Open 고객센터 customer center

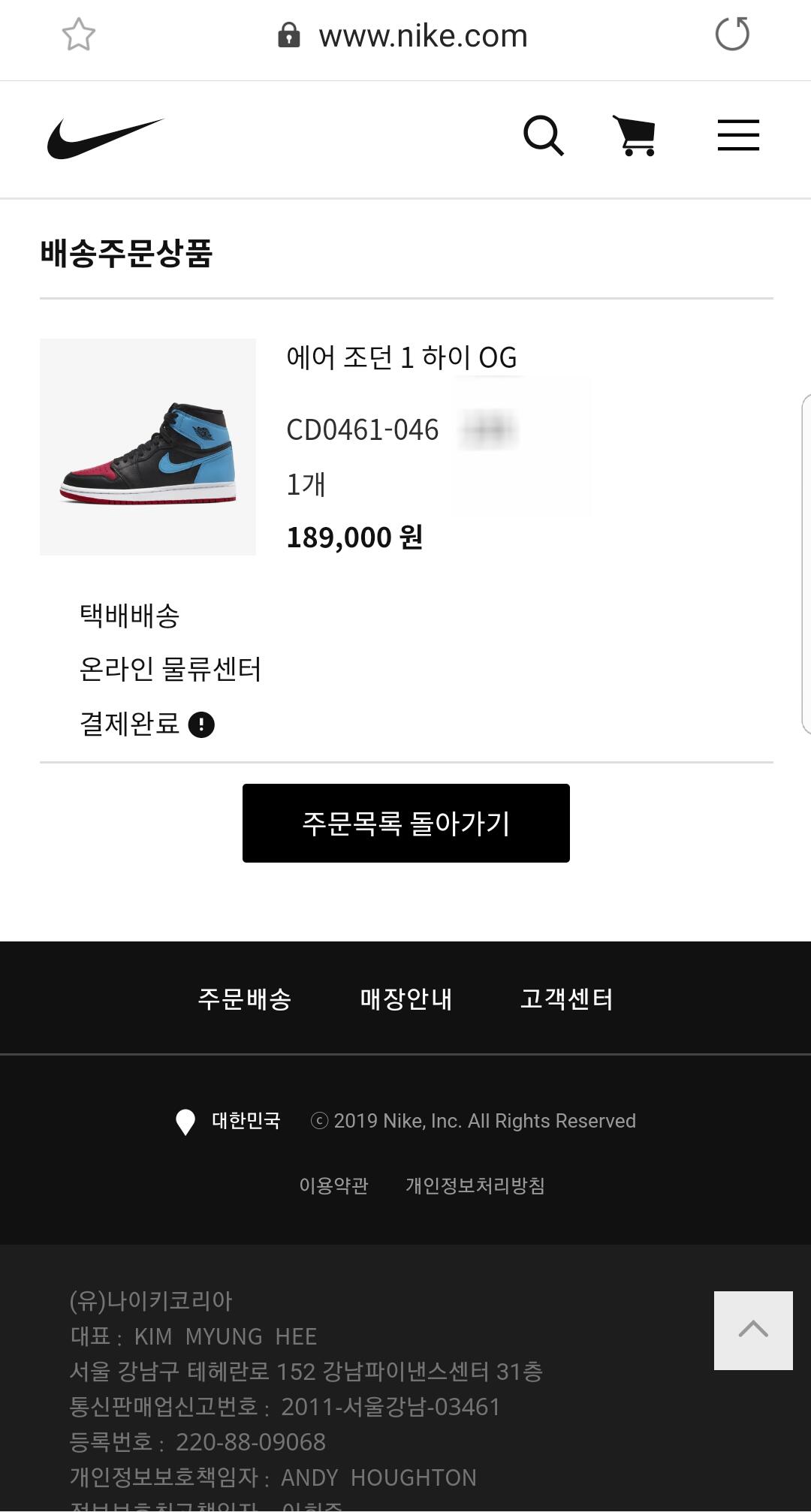coord(567,998)
